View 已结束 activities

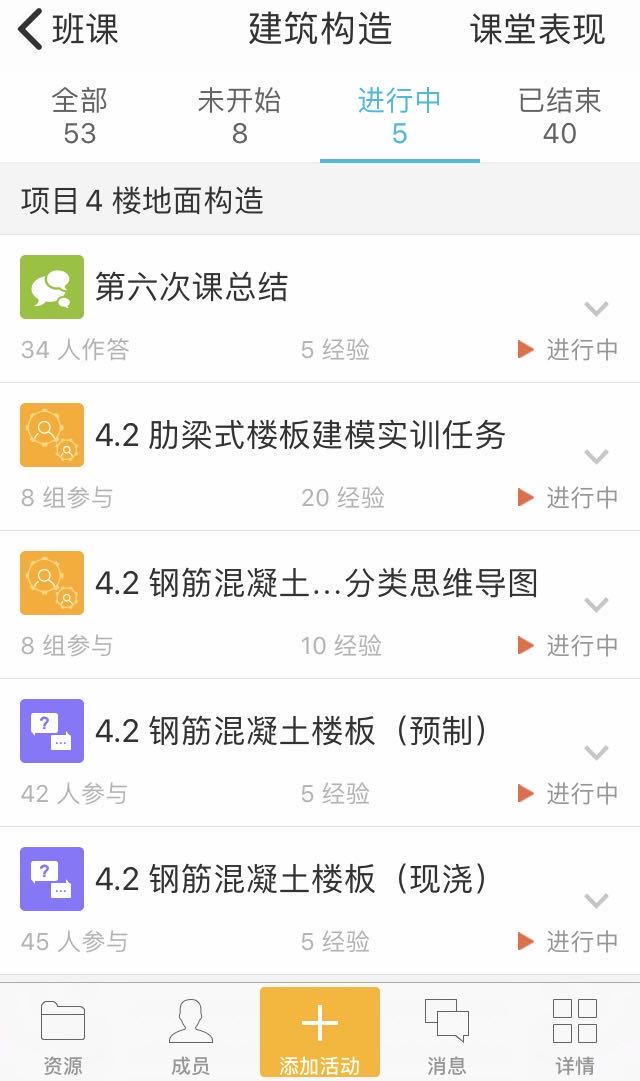[560, 116]
